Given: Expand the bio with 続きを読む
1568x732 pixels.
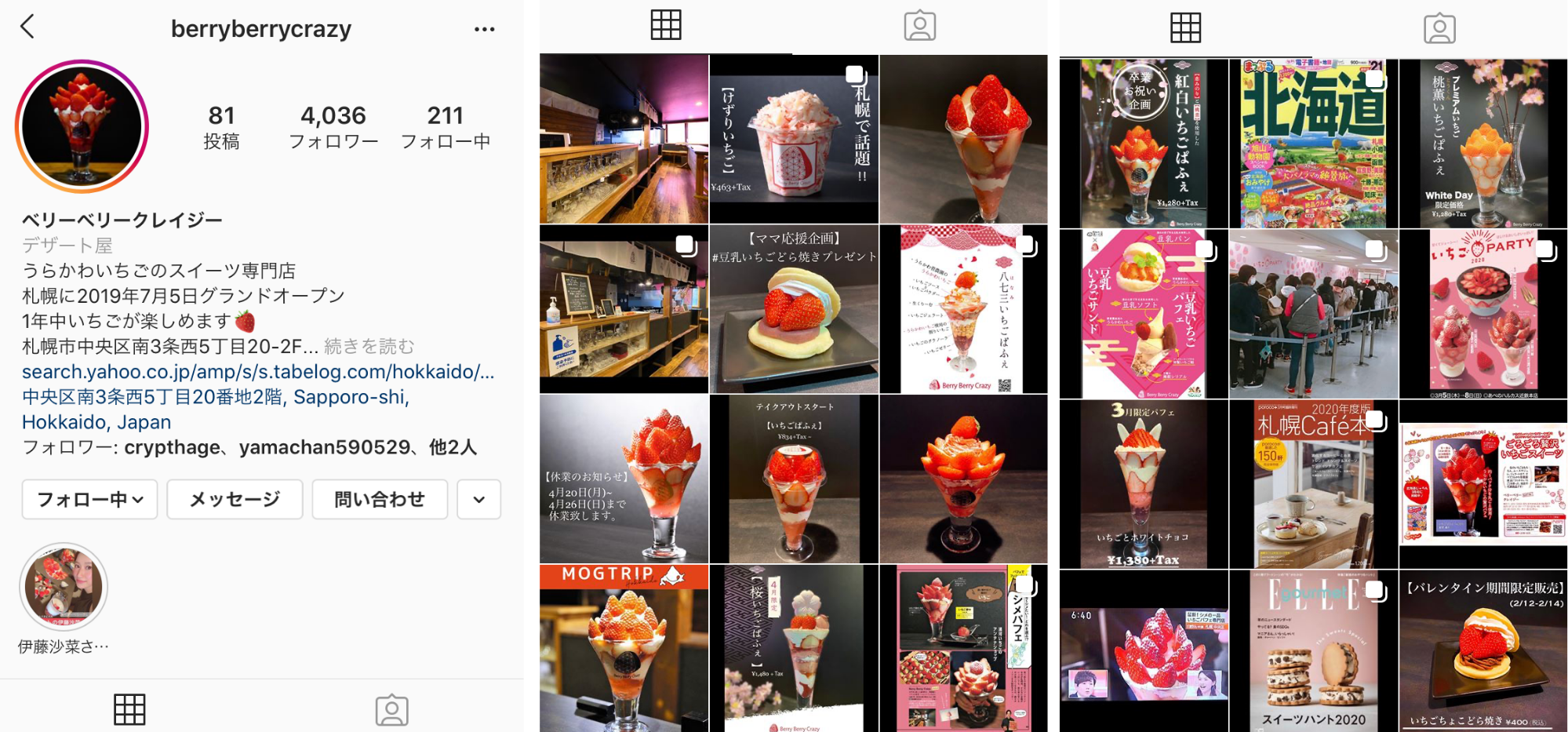Looking at the screenshot, I should 369,346.
